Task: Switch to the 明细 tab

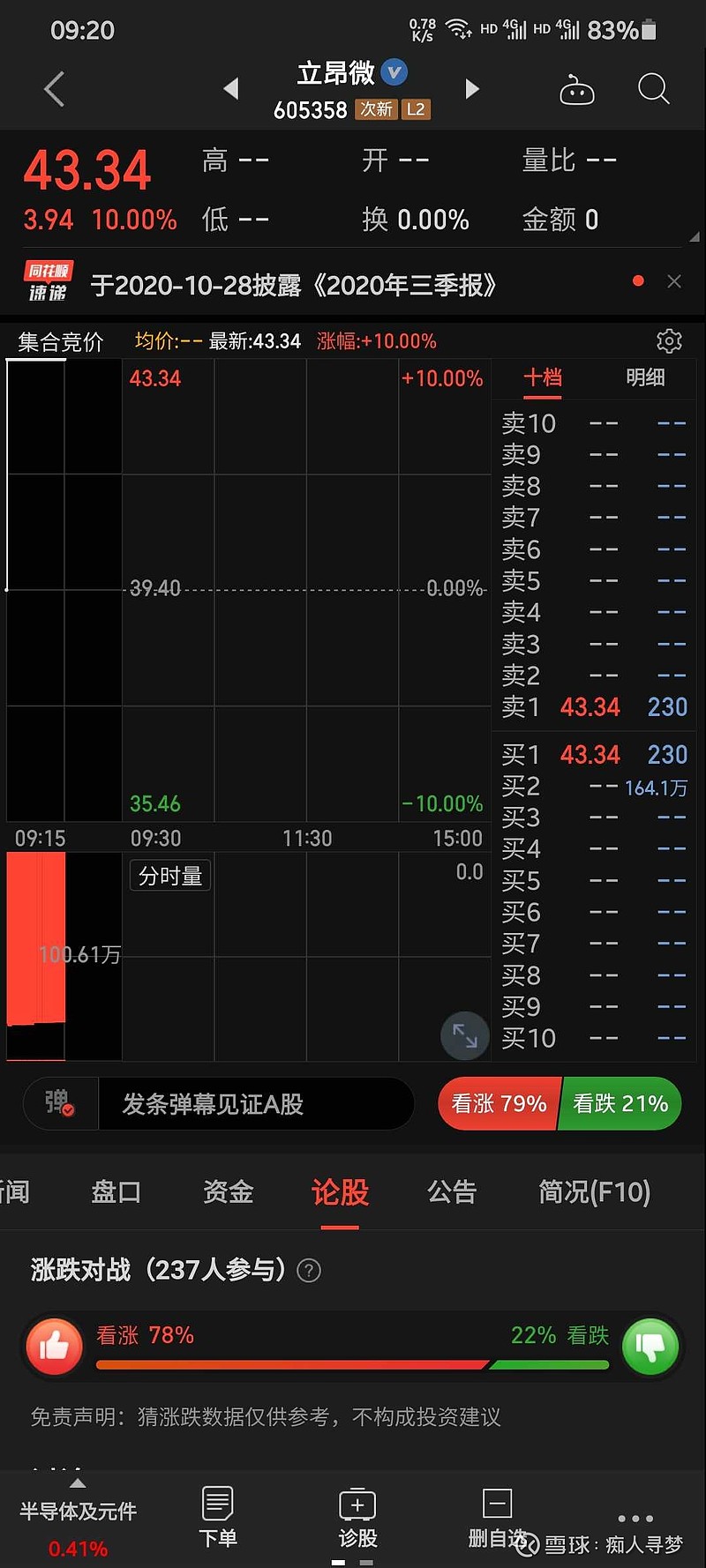Action: tap(646, 378)
